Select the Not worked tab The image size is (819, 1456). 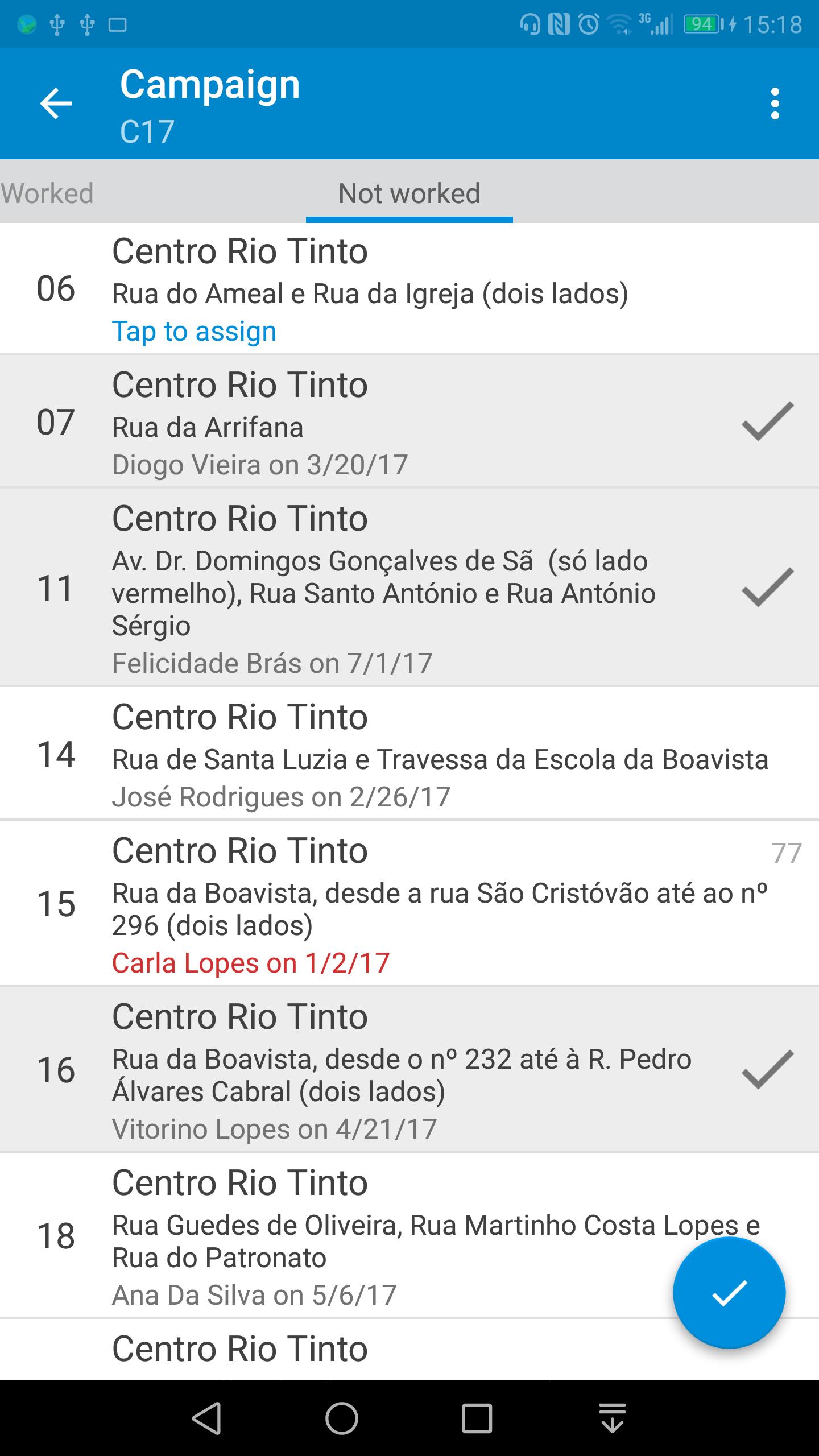coord(409,193)
